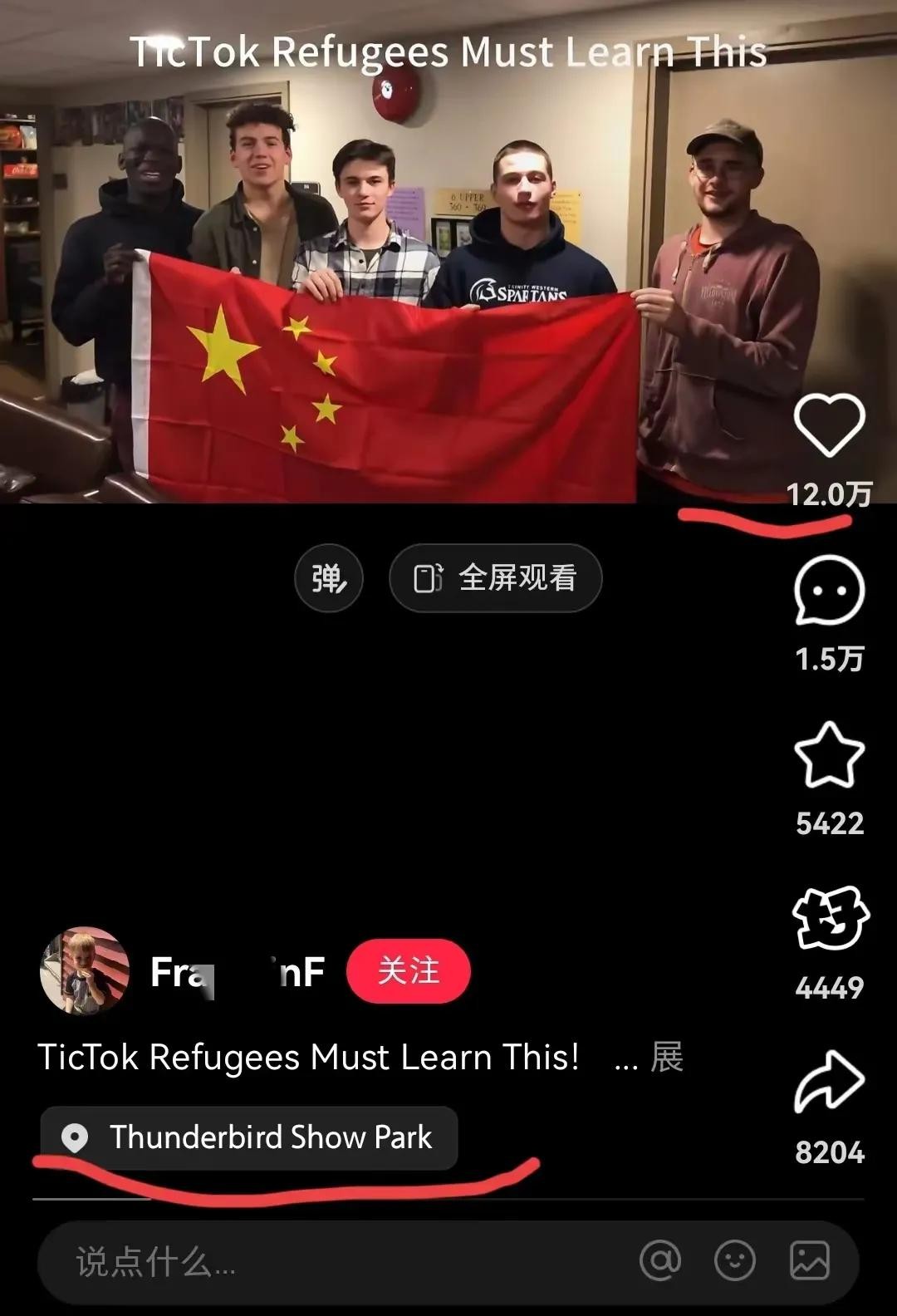The width and height of the screenshot is (897, 1316).
Task: Attach an image to your comment
Action: point(809,1260)
